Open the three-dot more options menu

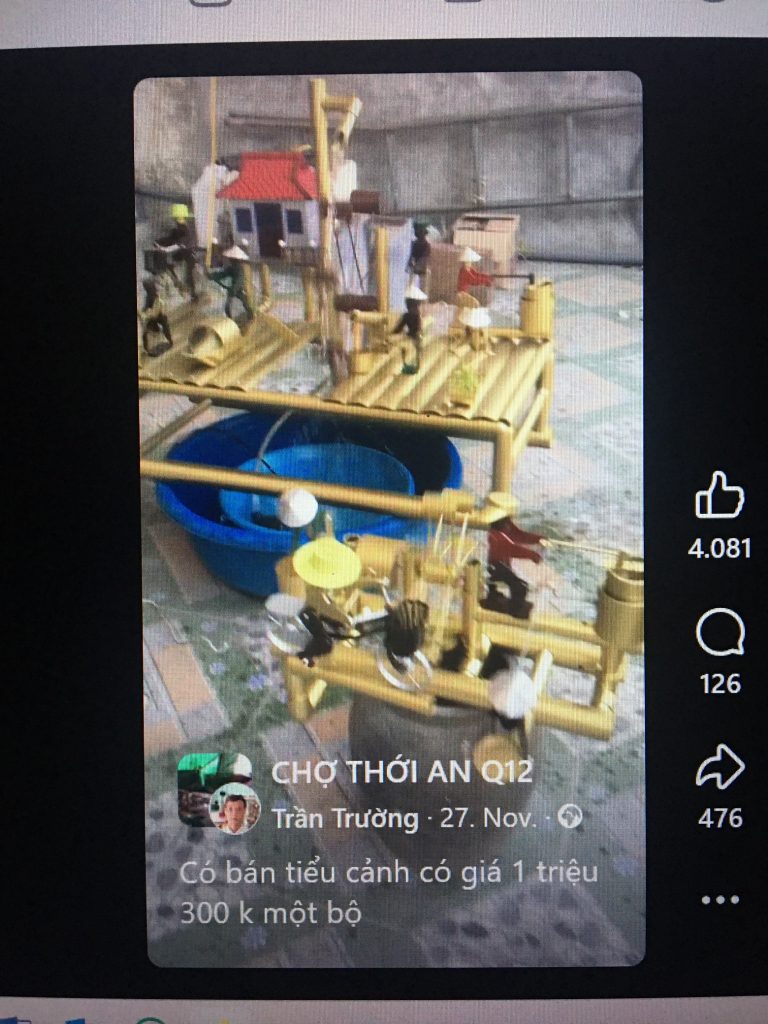[720, 900]
